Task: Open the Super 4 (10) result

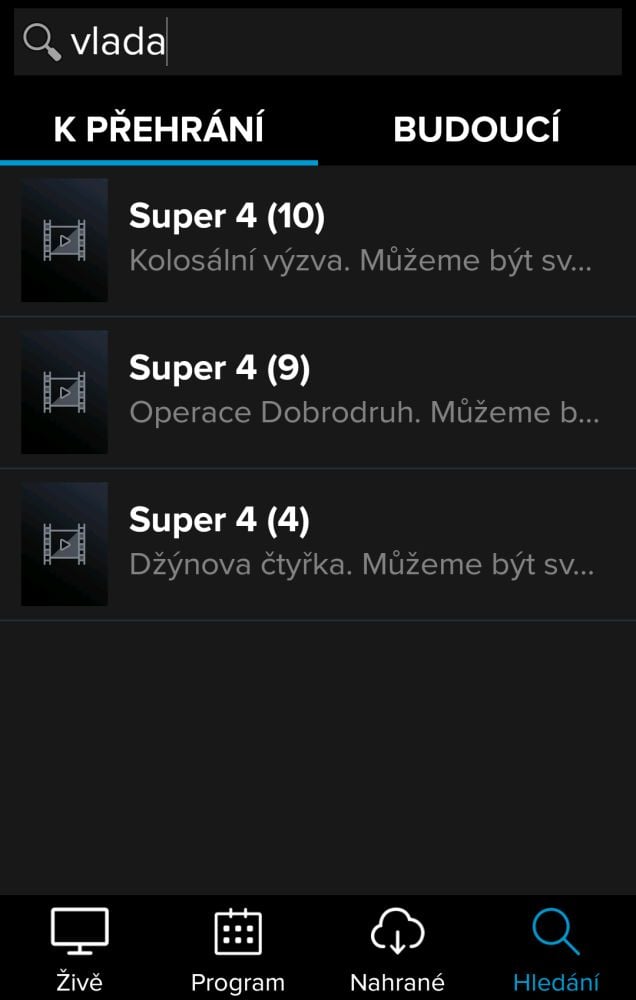Action: tap(318, 240)
